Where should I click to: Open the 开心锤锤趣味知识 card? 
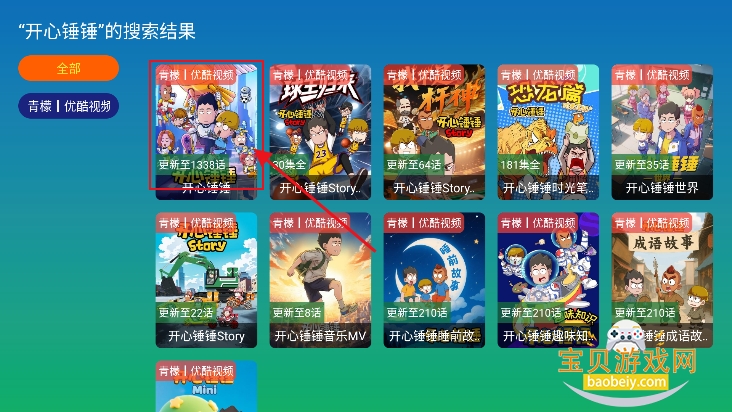[548, 279]
